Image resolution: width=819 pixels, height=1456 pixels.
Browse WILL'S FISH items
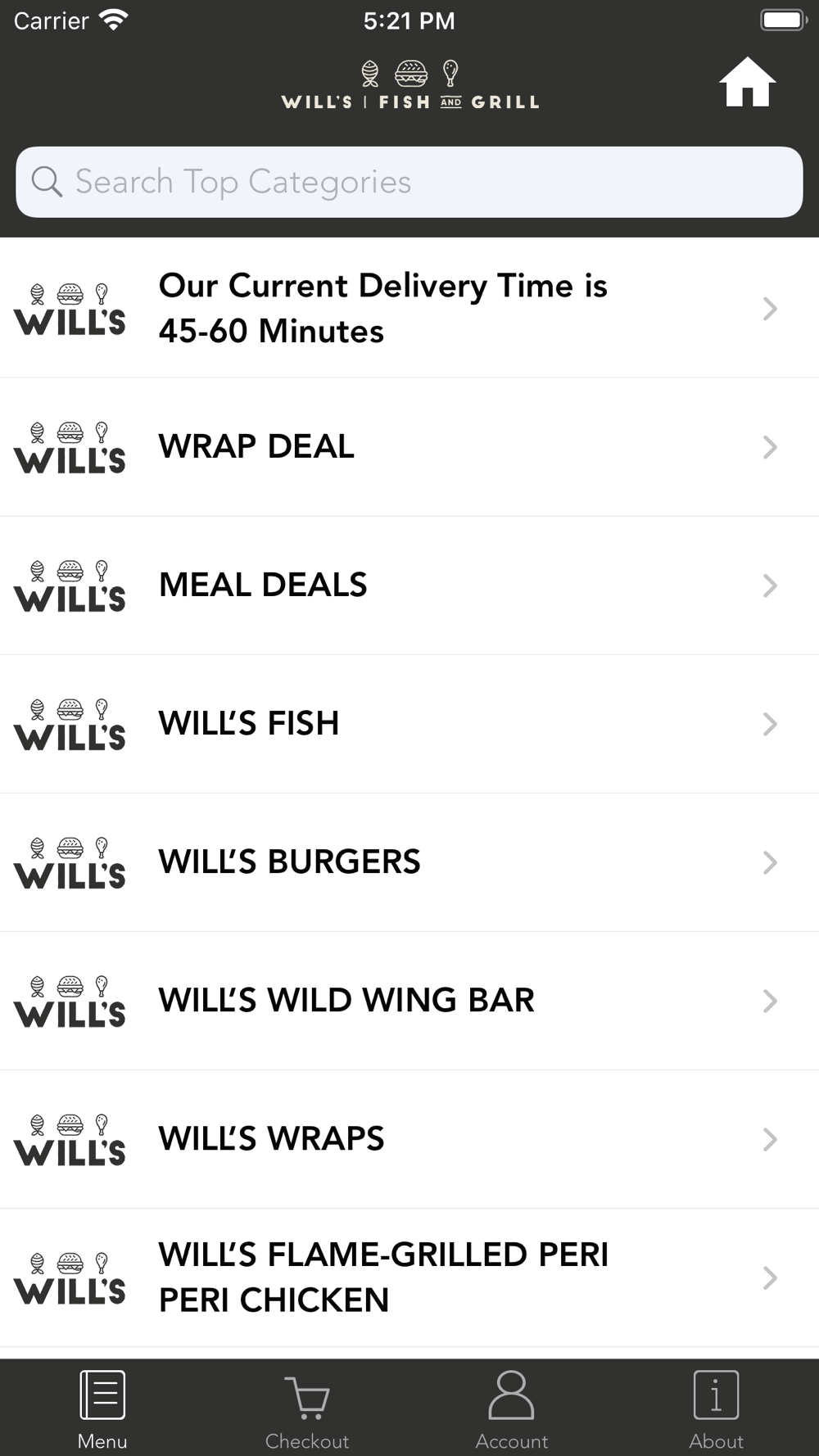pos(409,724)
